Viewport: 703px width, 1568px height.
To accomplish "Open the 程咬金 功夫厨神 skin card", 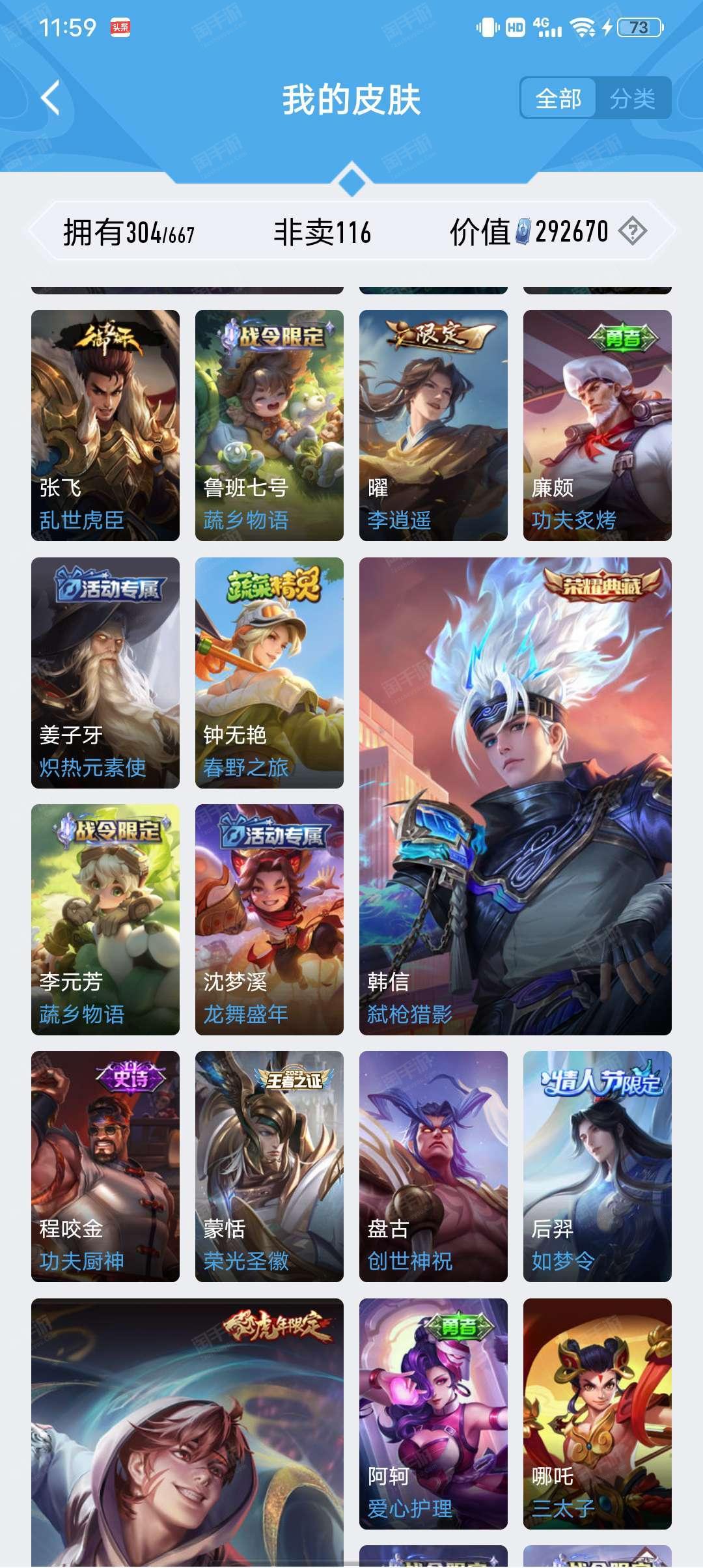I will pos(105,1166).
